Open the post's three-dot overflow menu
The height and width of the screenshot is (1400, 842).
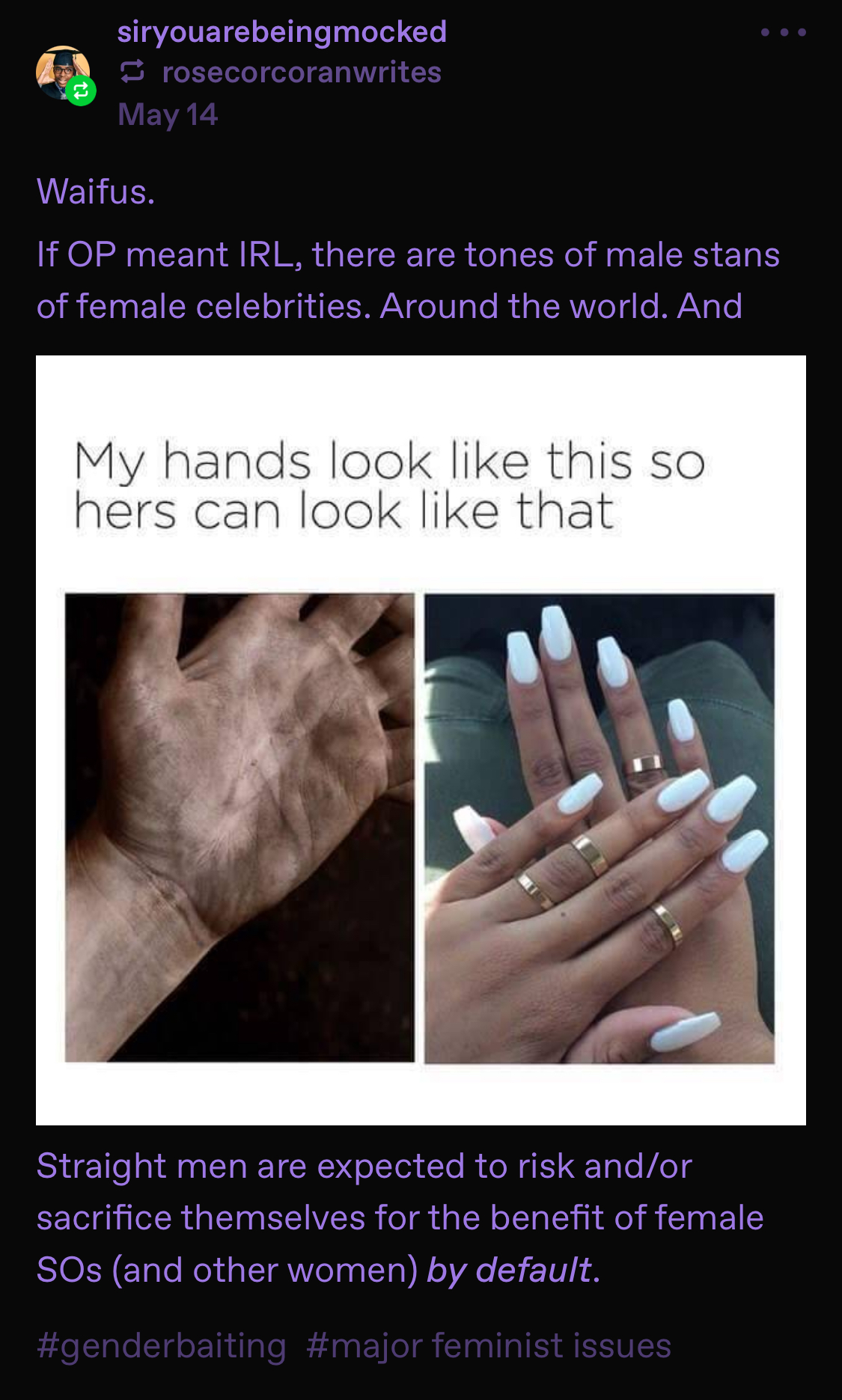click(783, 32)
